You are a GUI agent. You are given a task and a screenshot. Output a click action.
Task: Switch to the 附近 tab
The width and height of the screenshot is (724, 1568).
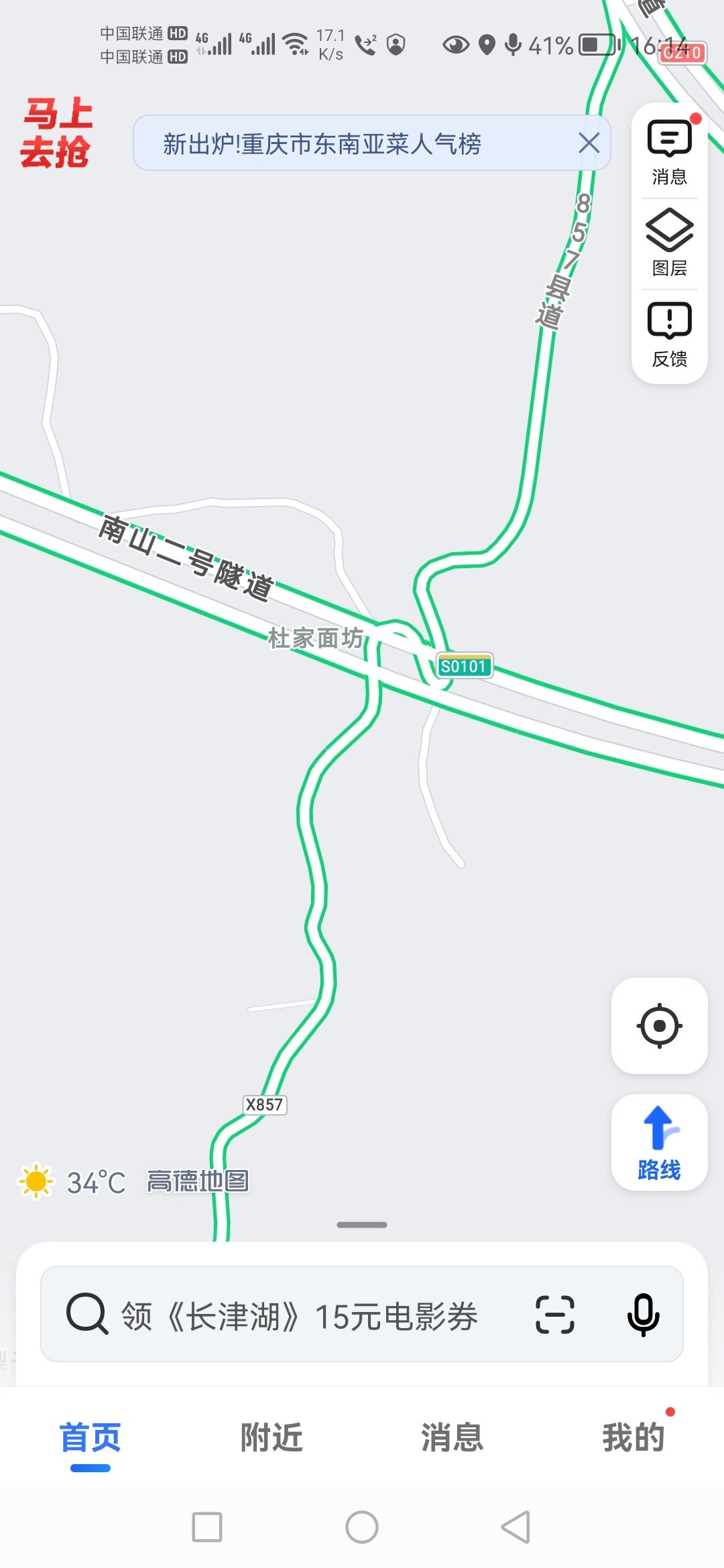(271, 1438)
